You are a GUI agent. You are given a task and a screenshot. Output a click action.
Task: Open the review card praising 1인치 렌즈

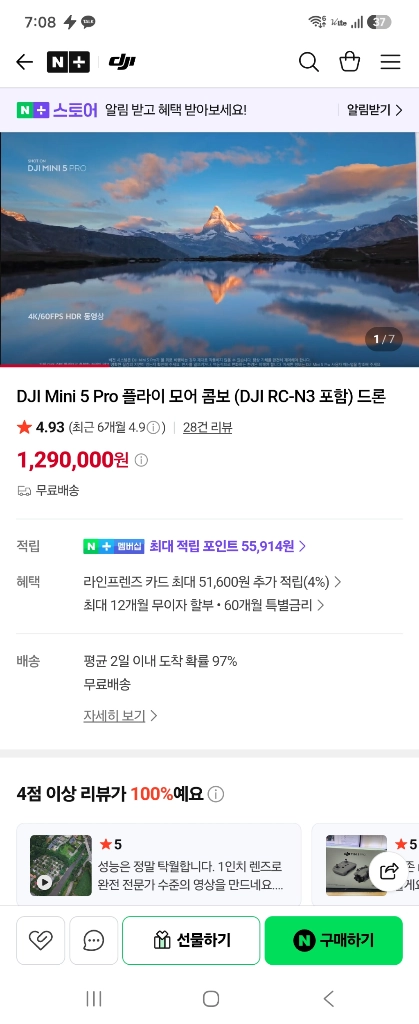(159, 865)
